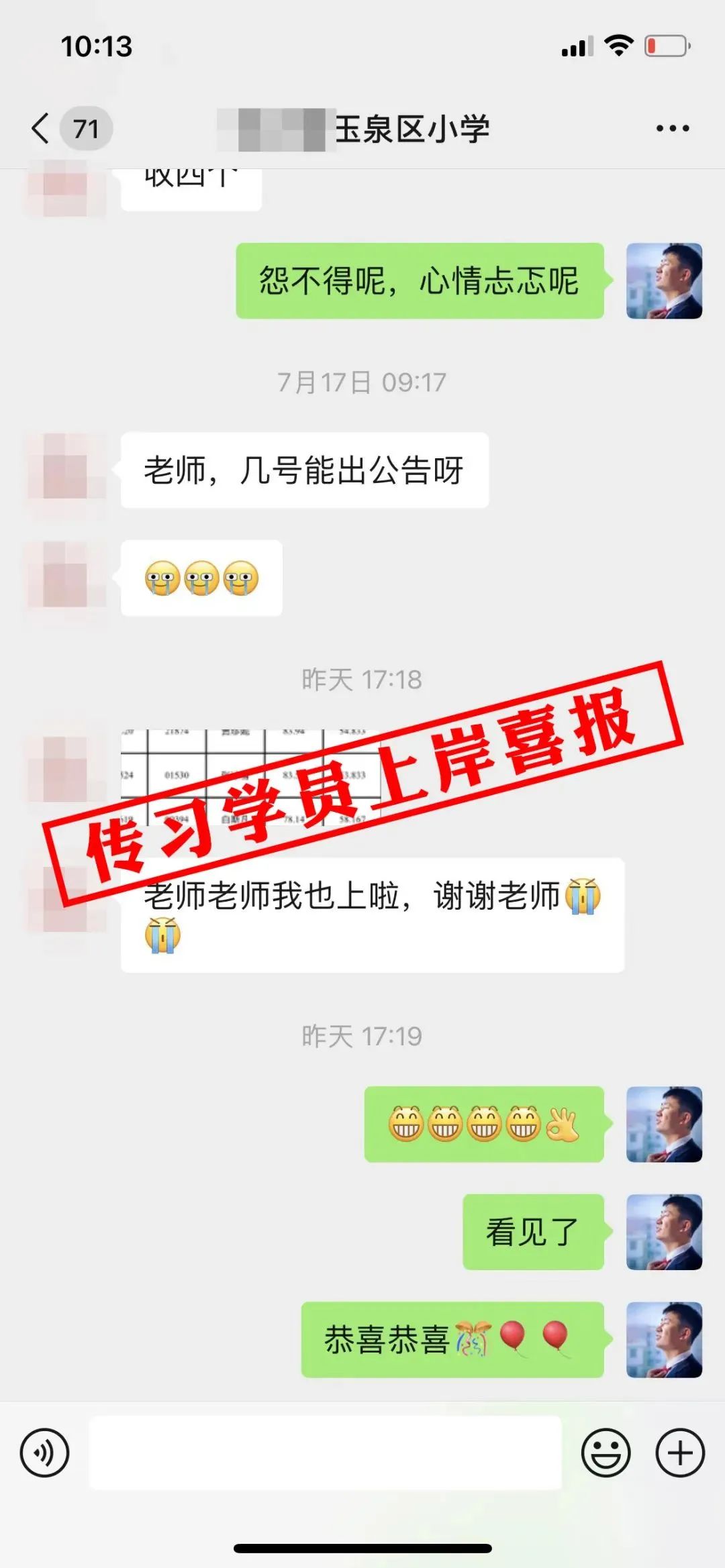Switch to voice message input
Screen dimensions: 725x1568
[44, 1453]
